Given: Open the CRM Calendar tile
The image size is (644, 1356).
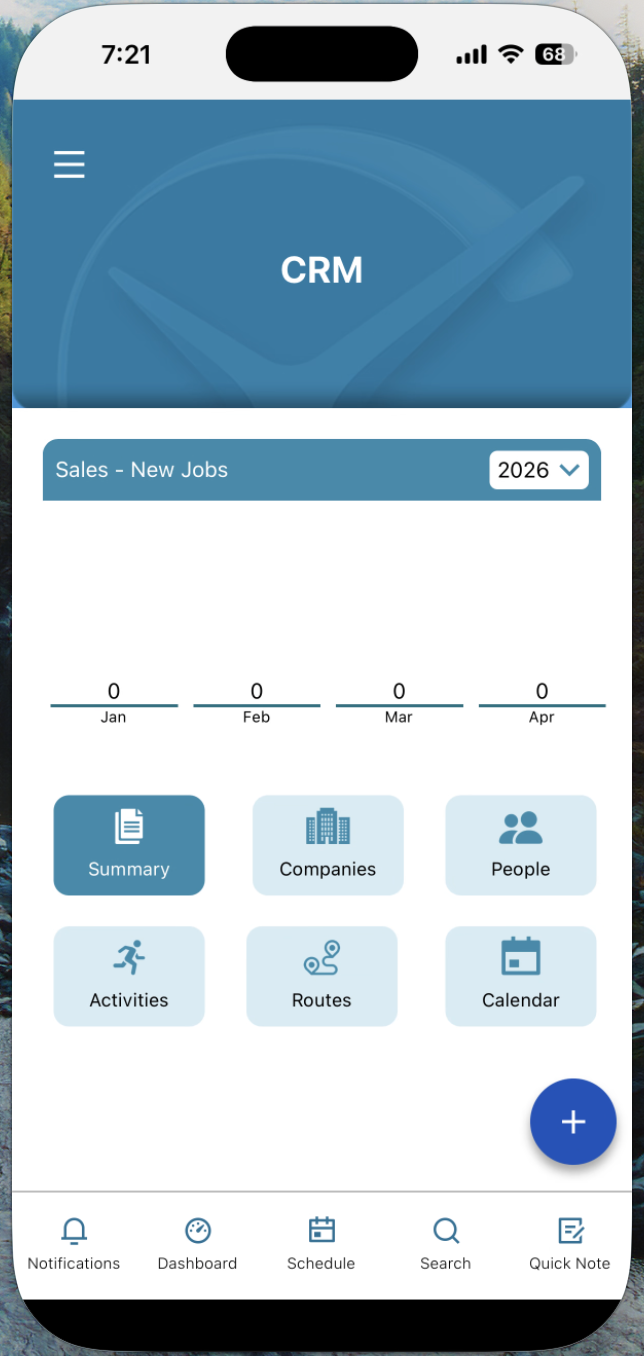Looking at the screenshot, I should pyautogui.click(x=520, y=976).
